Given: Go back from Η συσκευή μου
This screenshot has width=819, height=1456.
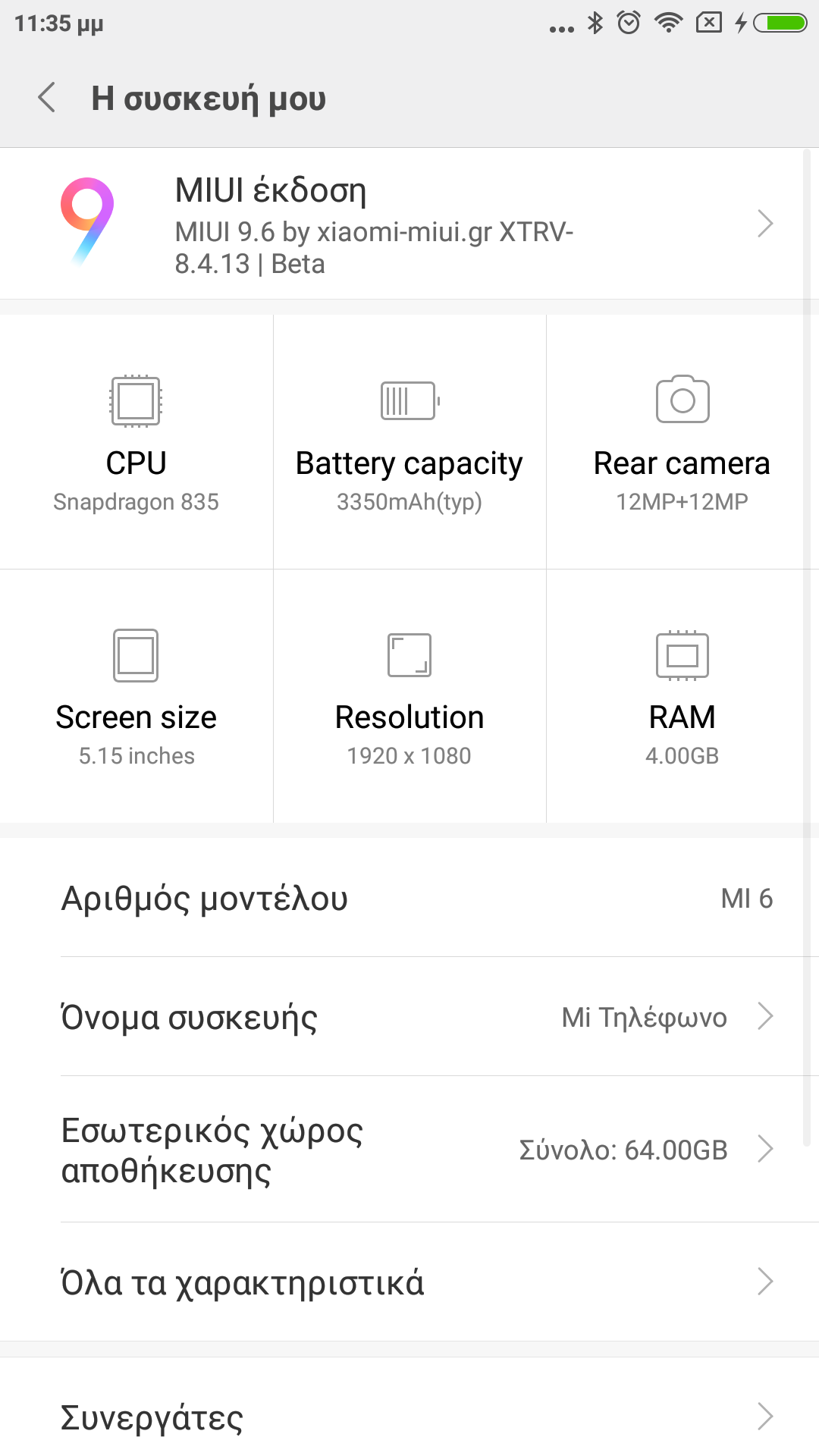Looking at the screenshot, I should pyautogui.click(x=47, y=98).
